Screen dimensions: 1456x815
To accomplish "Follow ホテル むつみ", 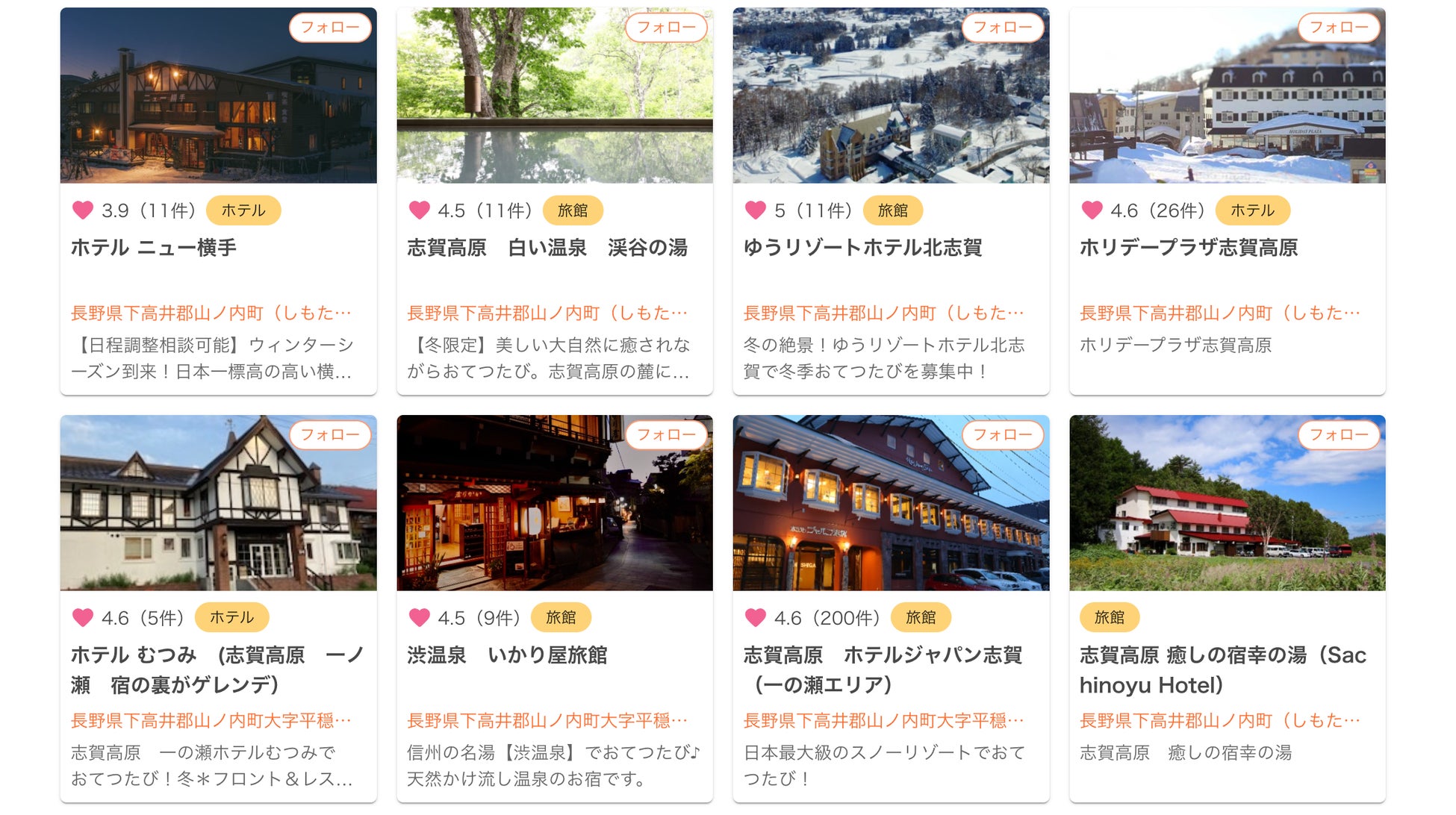I will point(329,434).
